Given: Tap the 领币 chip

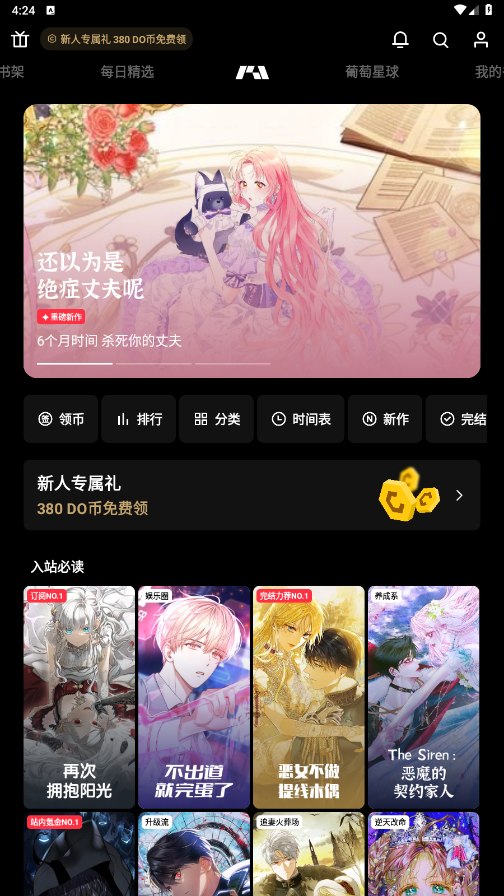Looking at the screenshot, I should pyautogui.click(x=61, y=419).
